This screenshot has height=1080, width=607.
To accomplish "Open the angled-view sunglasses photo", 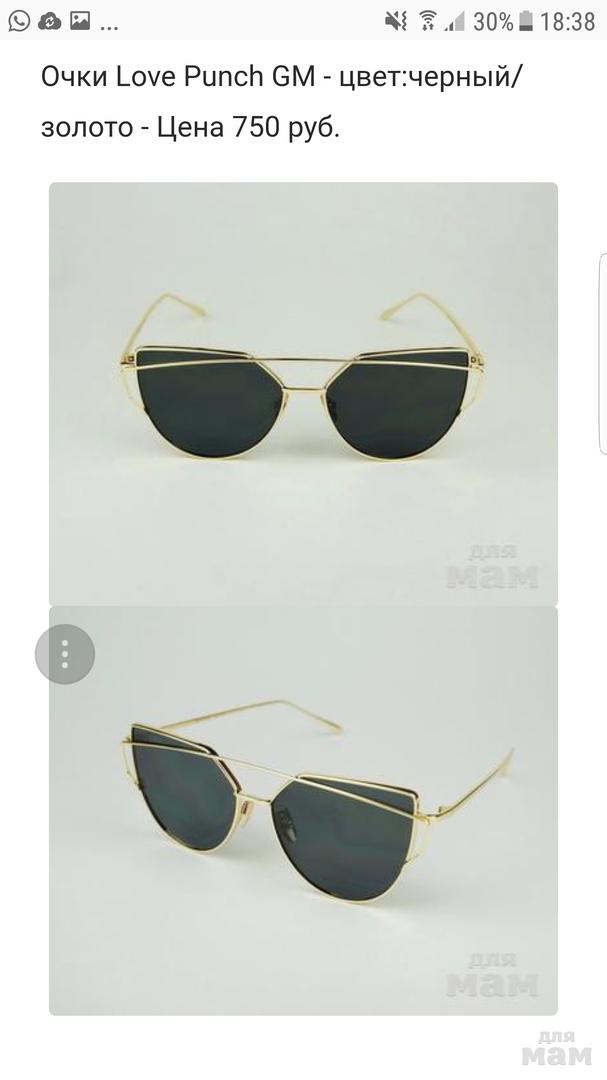I will point(303,810).
